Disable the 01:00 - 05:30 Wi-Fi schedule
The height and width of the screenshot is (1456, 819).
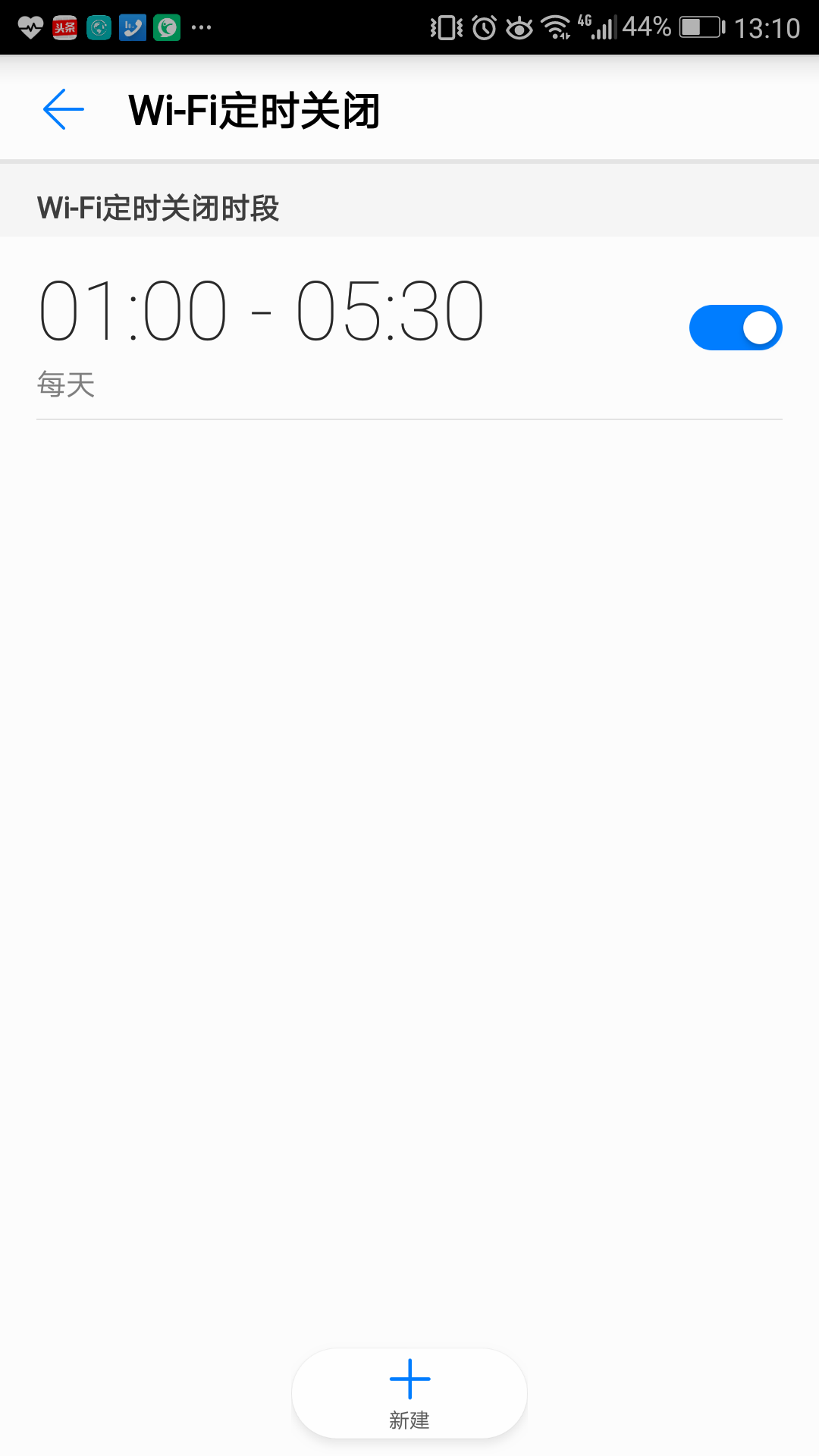[736, 328]
